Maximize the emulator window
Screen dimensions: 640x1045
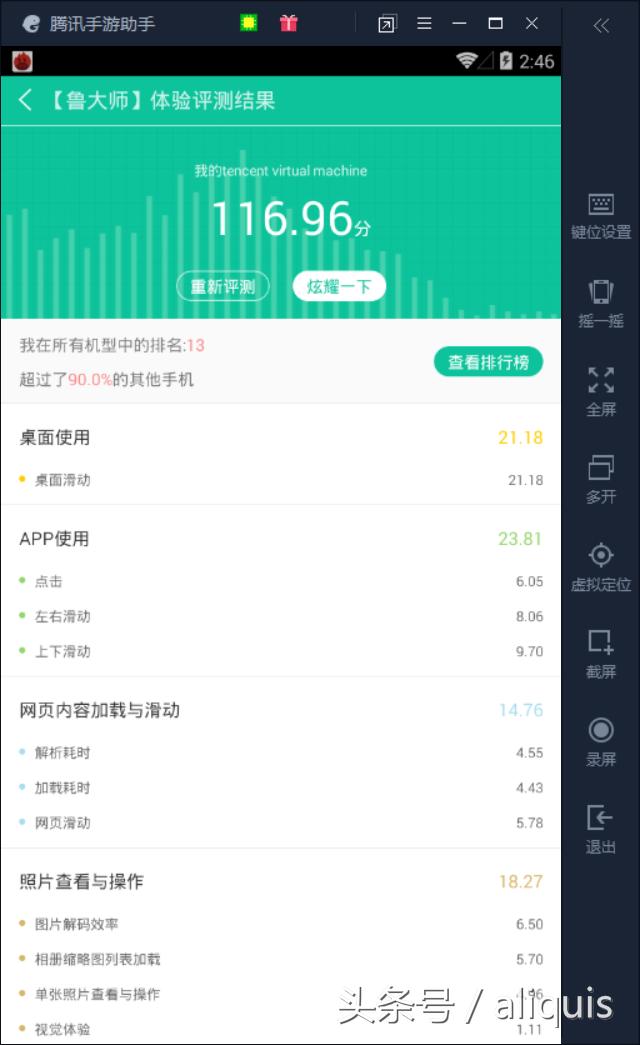pyautogui.click(x=495, y=23)
